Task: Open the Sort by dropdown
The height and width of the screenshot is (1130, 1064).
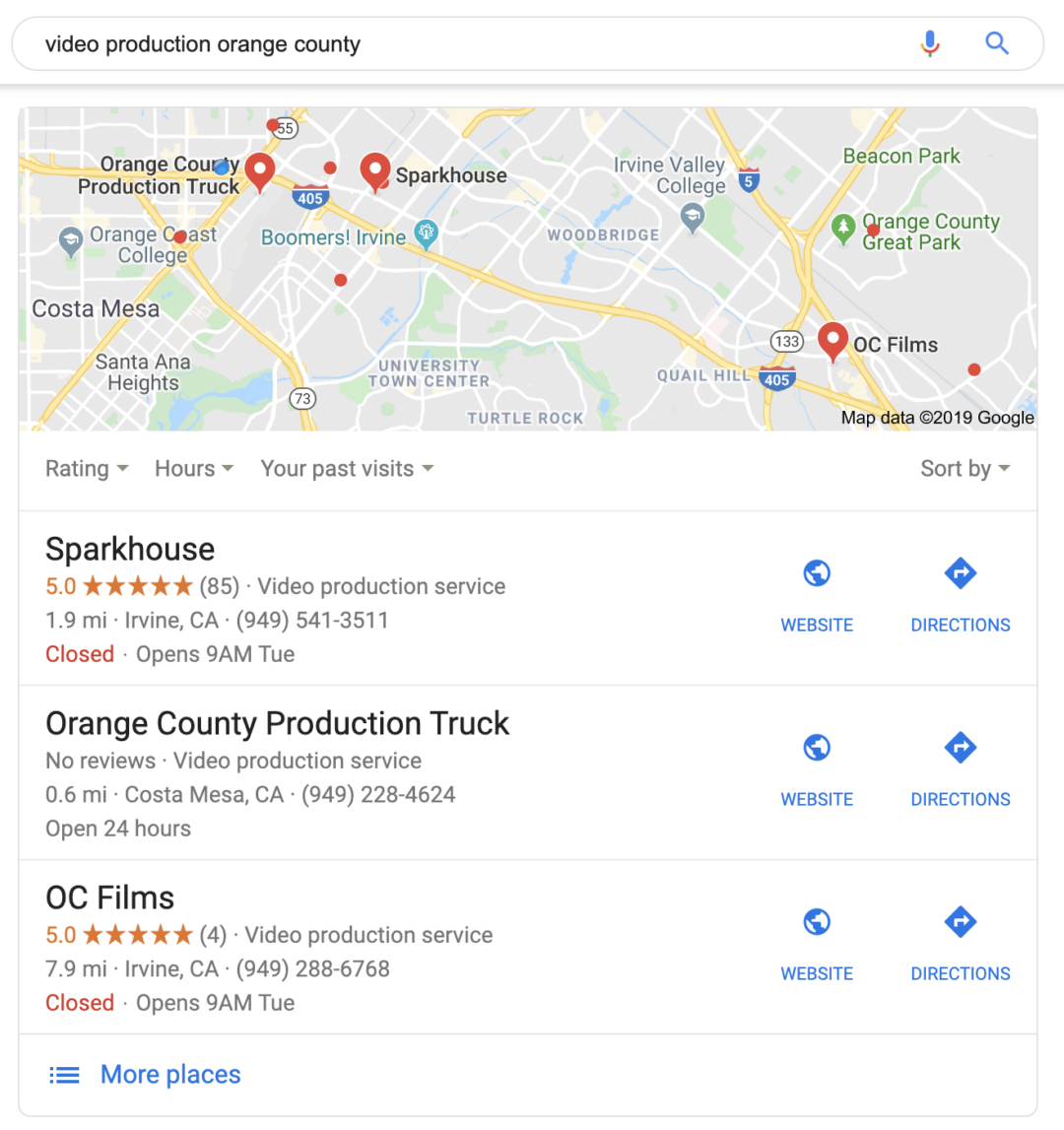Action: pos(964,468)
